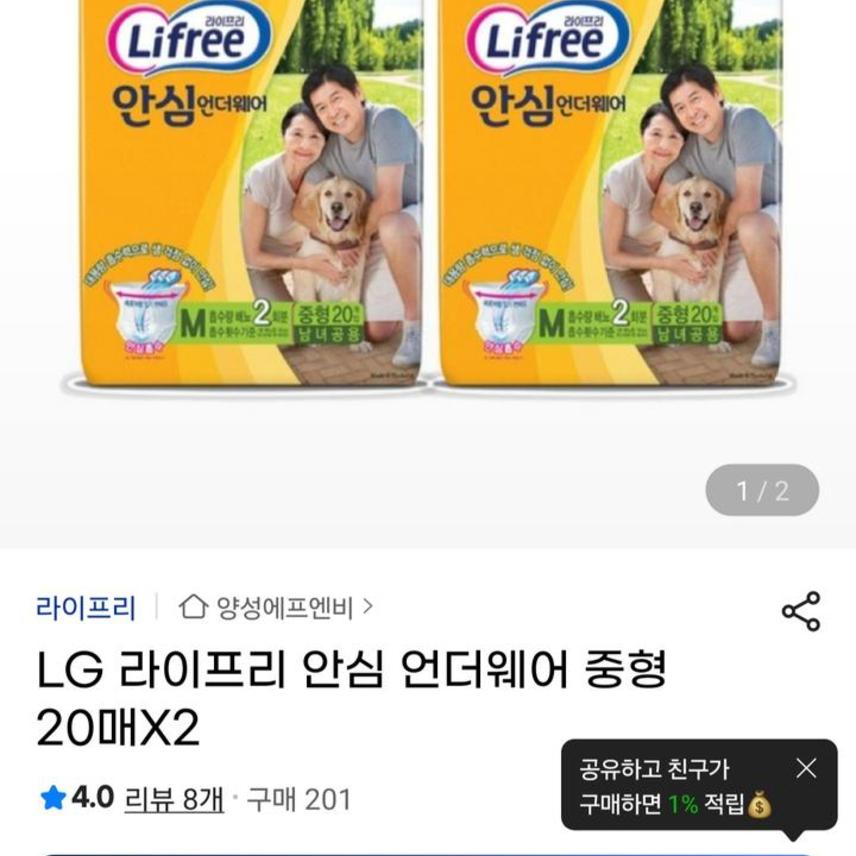Share this product via share icon
Screen dimensions: 856x856
(800, 611)
